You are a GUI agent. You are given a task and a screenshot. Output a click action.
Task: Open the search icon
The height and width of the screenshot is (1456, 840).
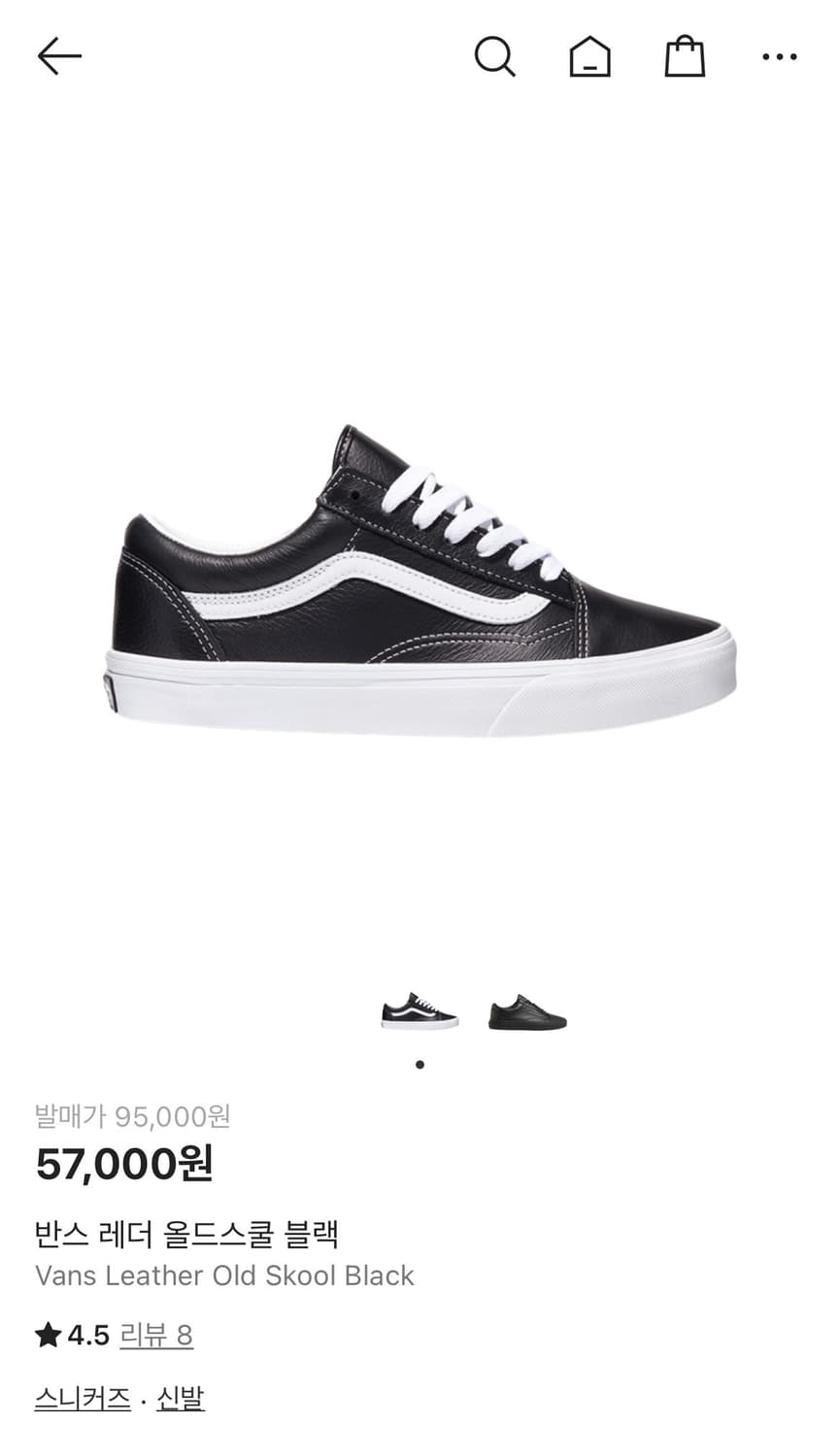(496, 56)
